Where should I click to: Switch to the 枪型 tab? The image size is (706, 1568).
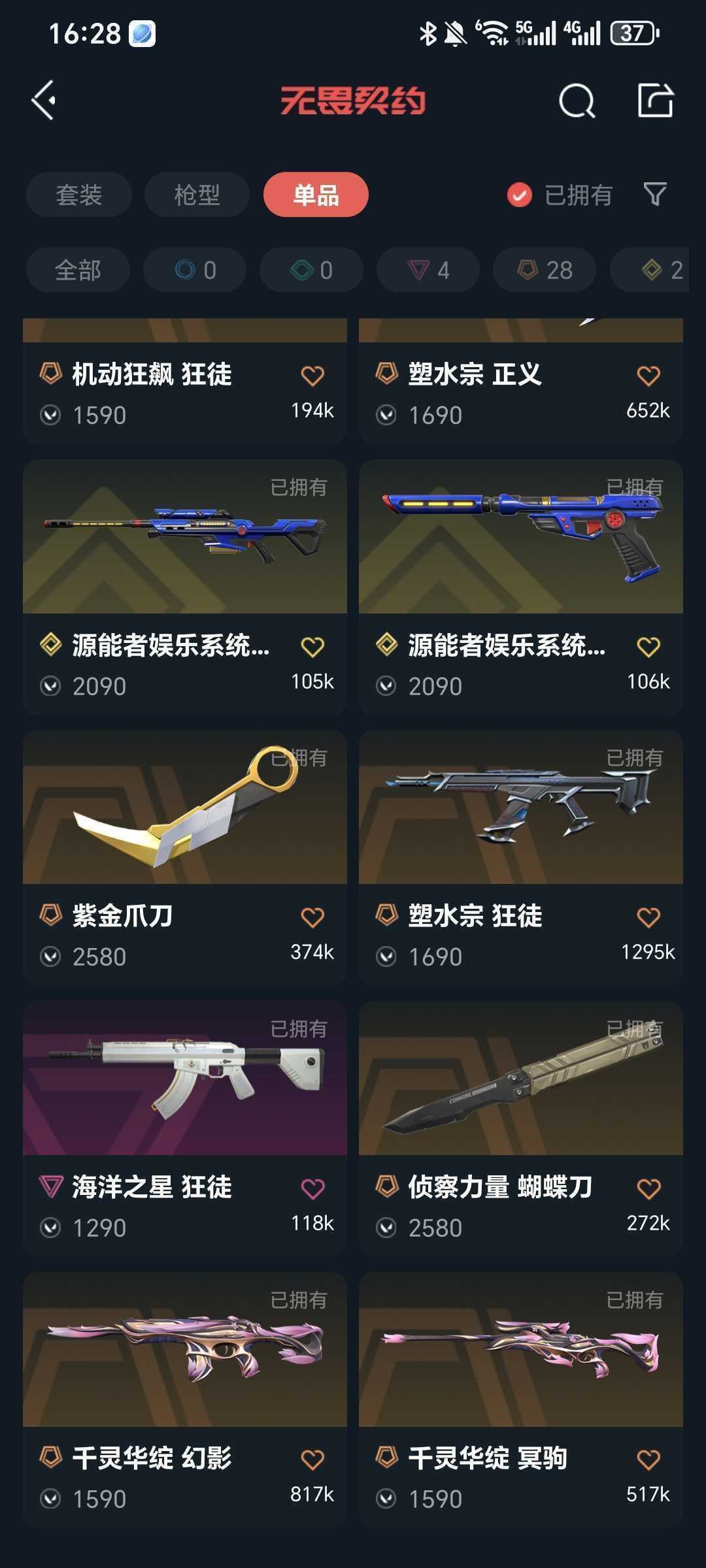tap(197, 195)
